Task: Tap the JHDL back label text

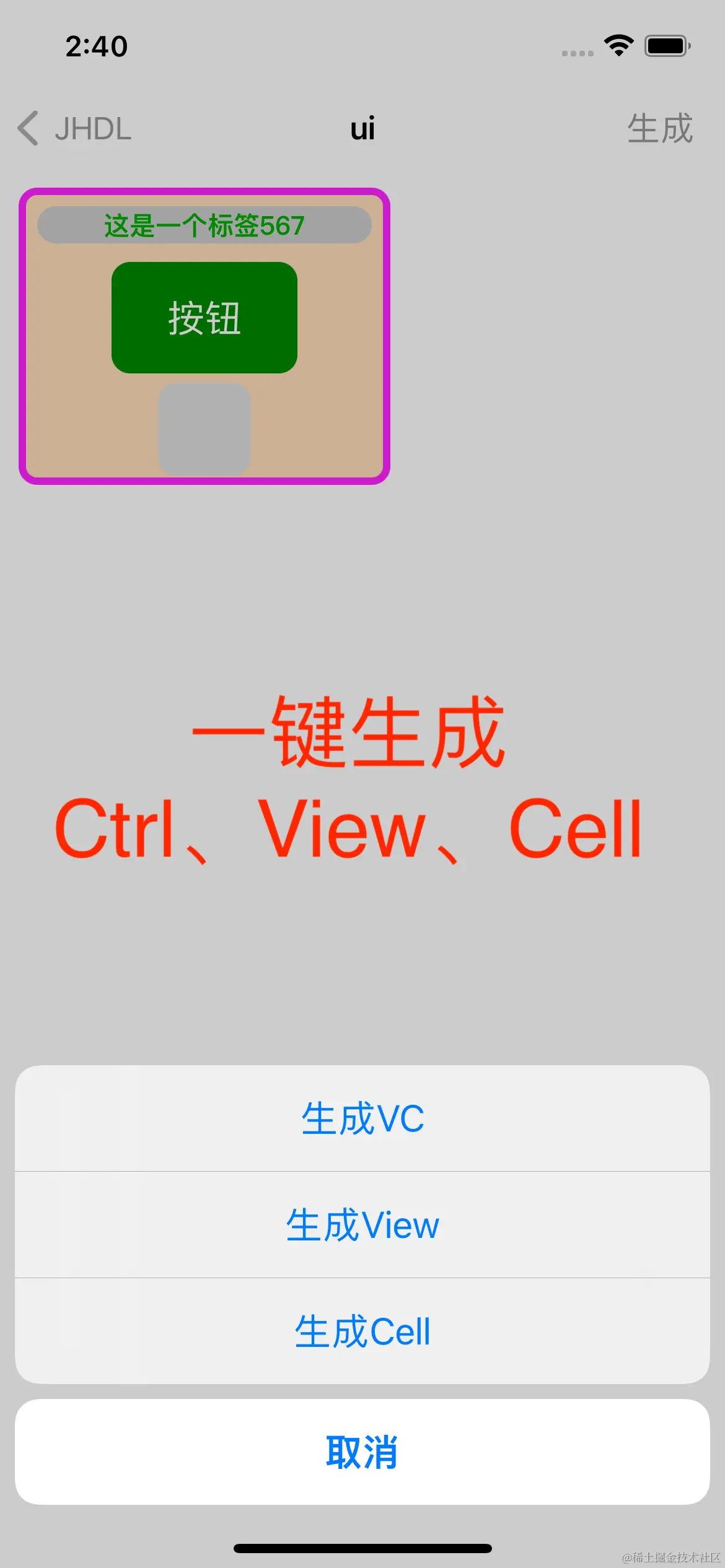Action: (x=93, y=129)
